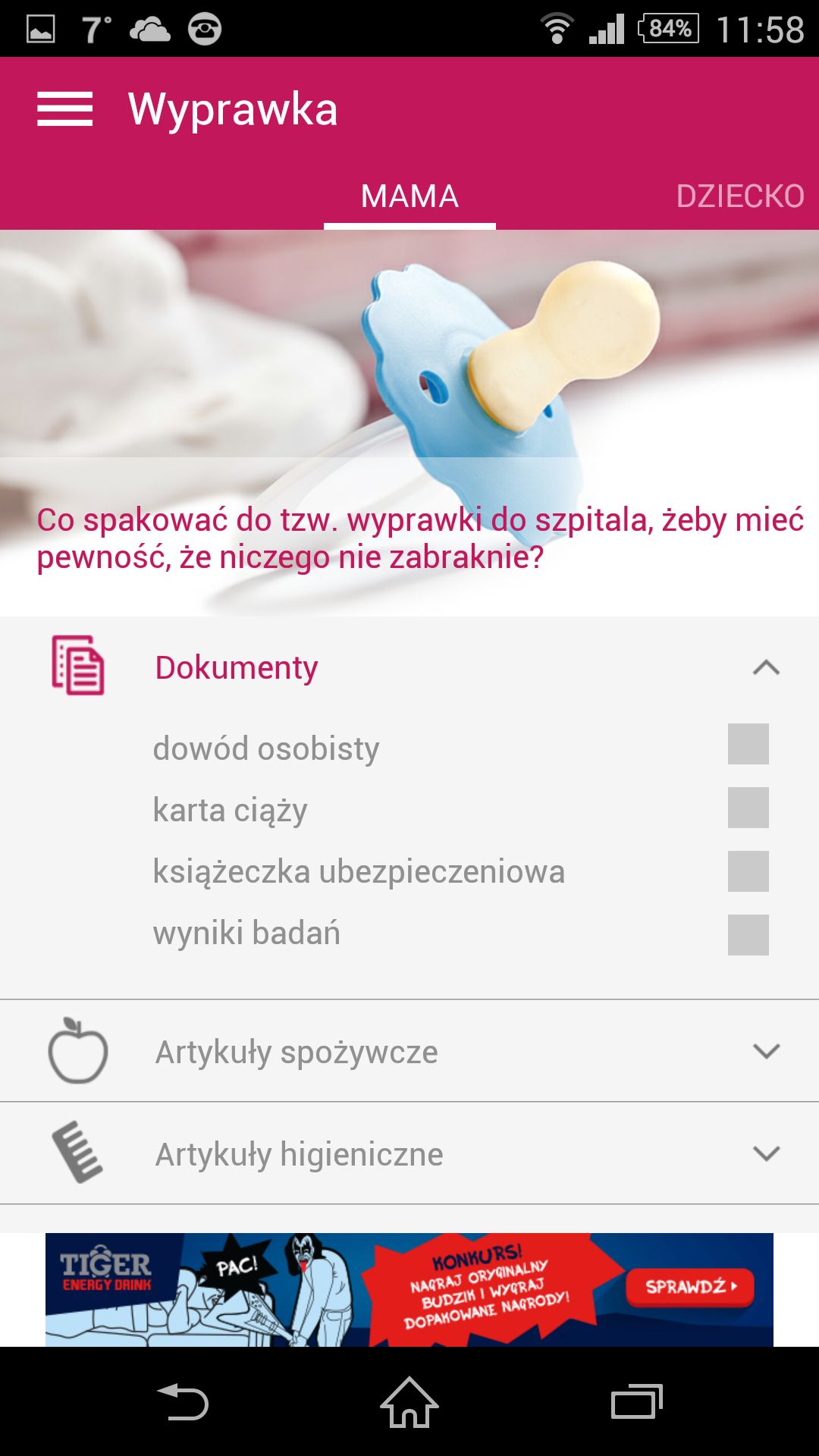Check off dowód osobisty

748,744
